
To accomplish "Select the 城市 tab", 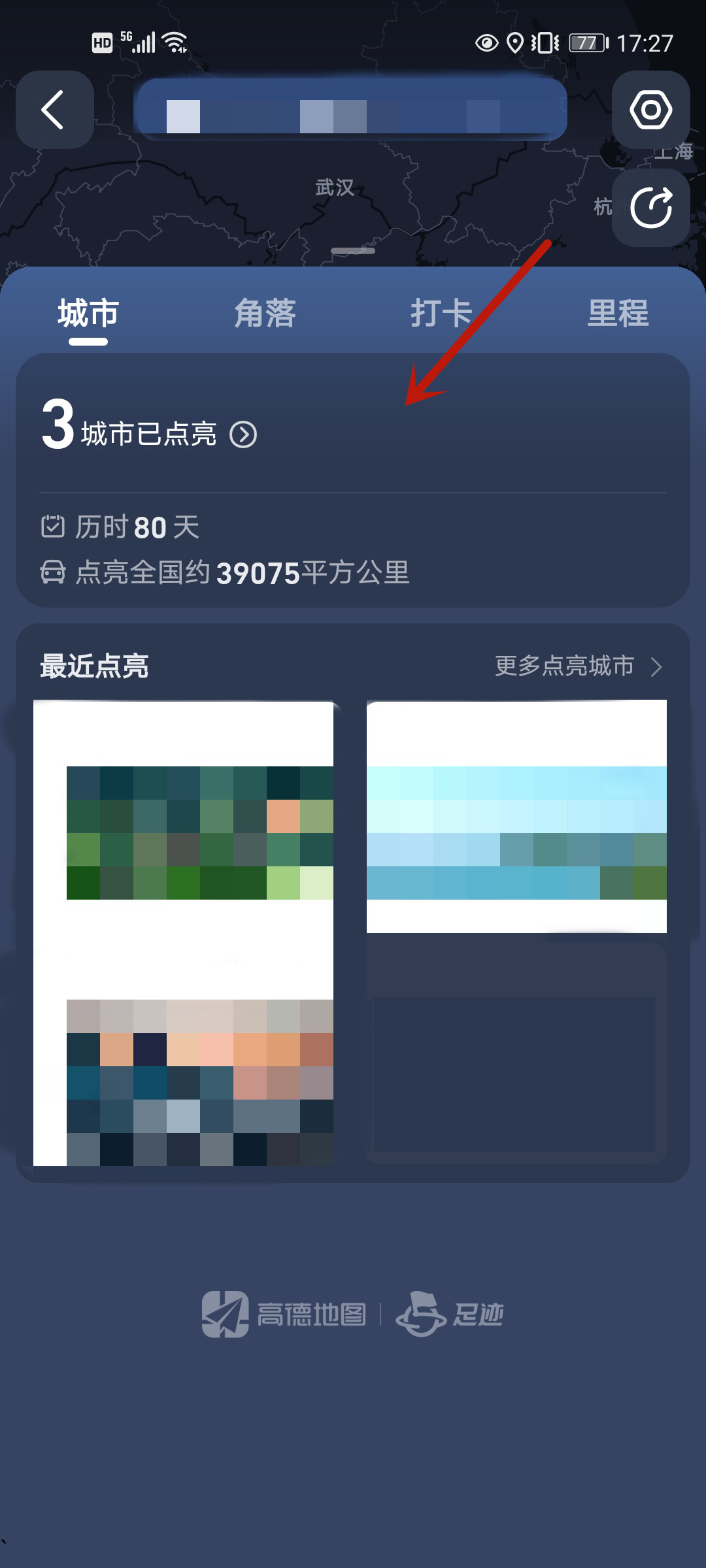I will tap(88, 314).
